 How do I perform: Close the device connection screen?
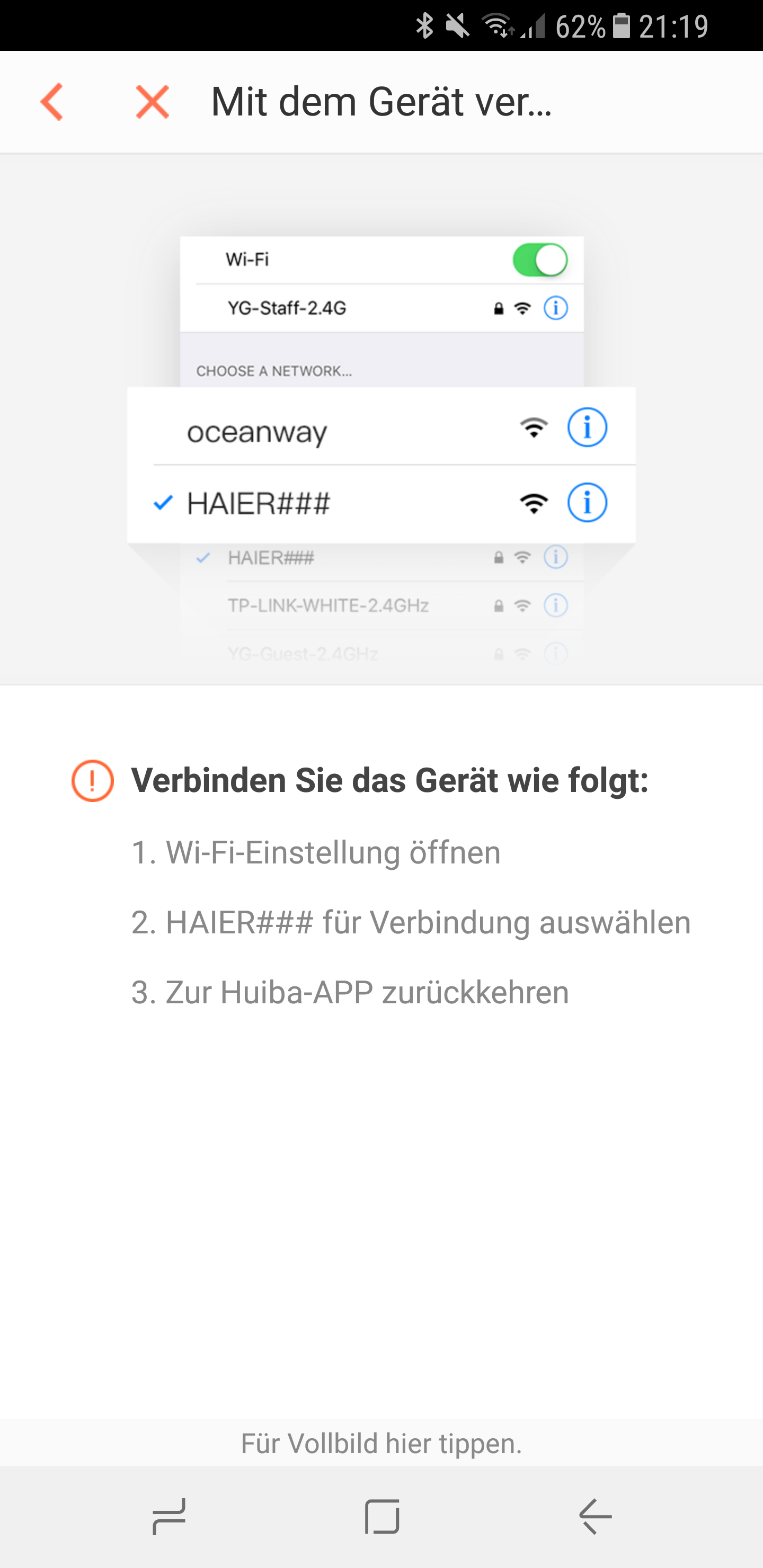pos(152,102)
